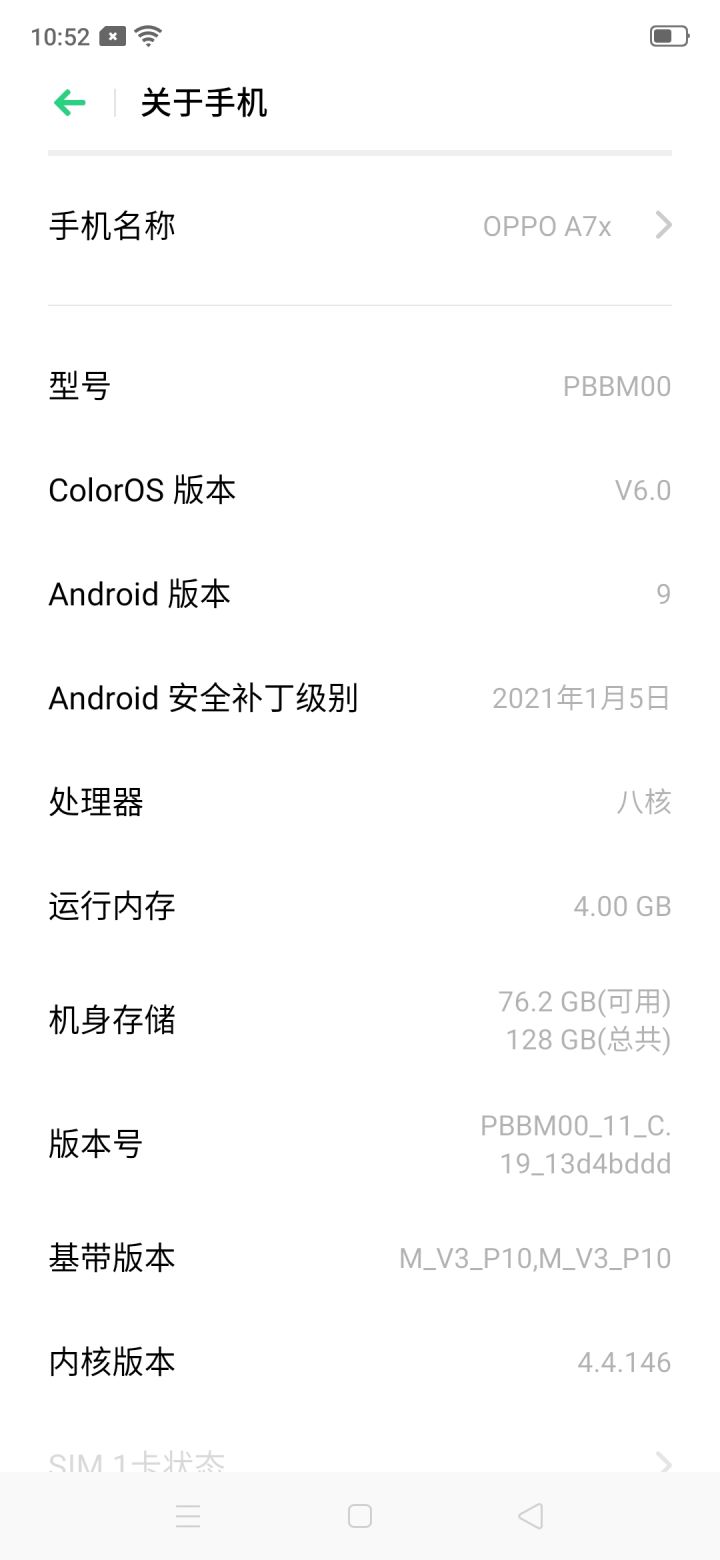Image resolution: width=720 pixels, height=1560 pixels.
Task: Select the 基带版本 baseband row
Action: point(360,1257)
